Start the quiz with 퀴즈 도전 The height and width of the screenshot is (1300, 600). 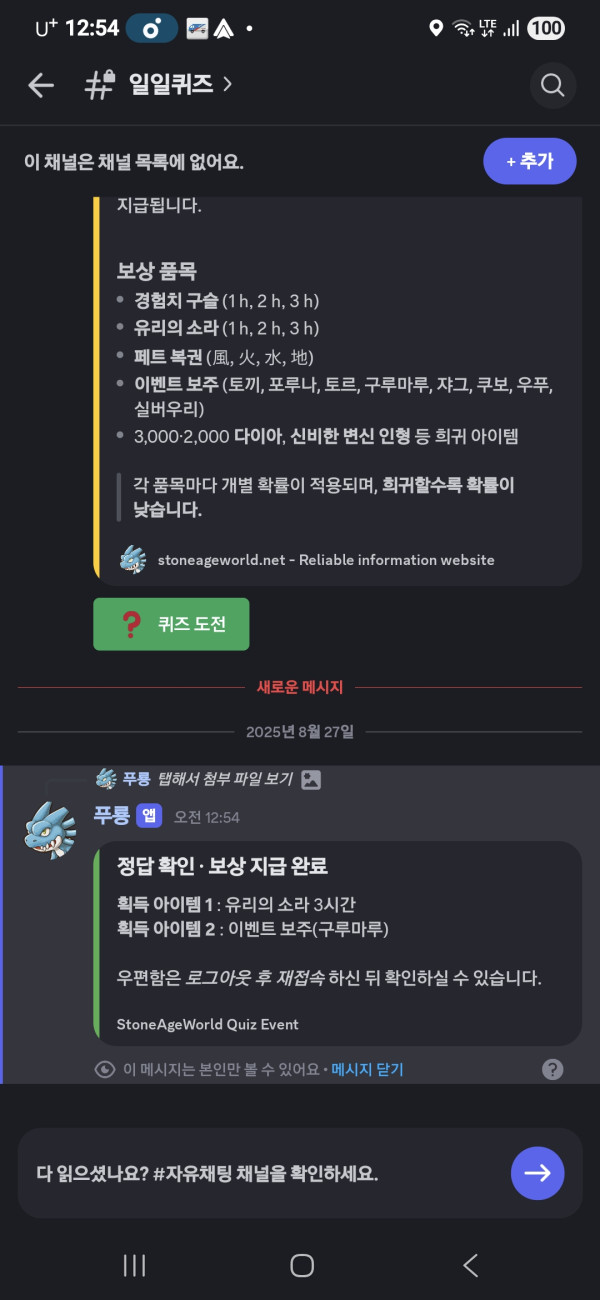click(x=171, y=625)
